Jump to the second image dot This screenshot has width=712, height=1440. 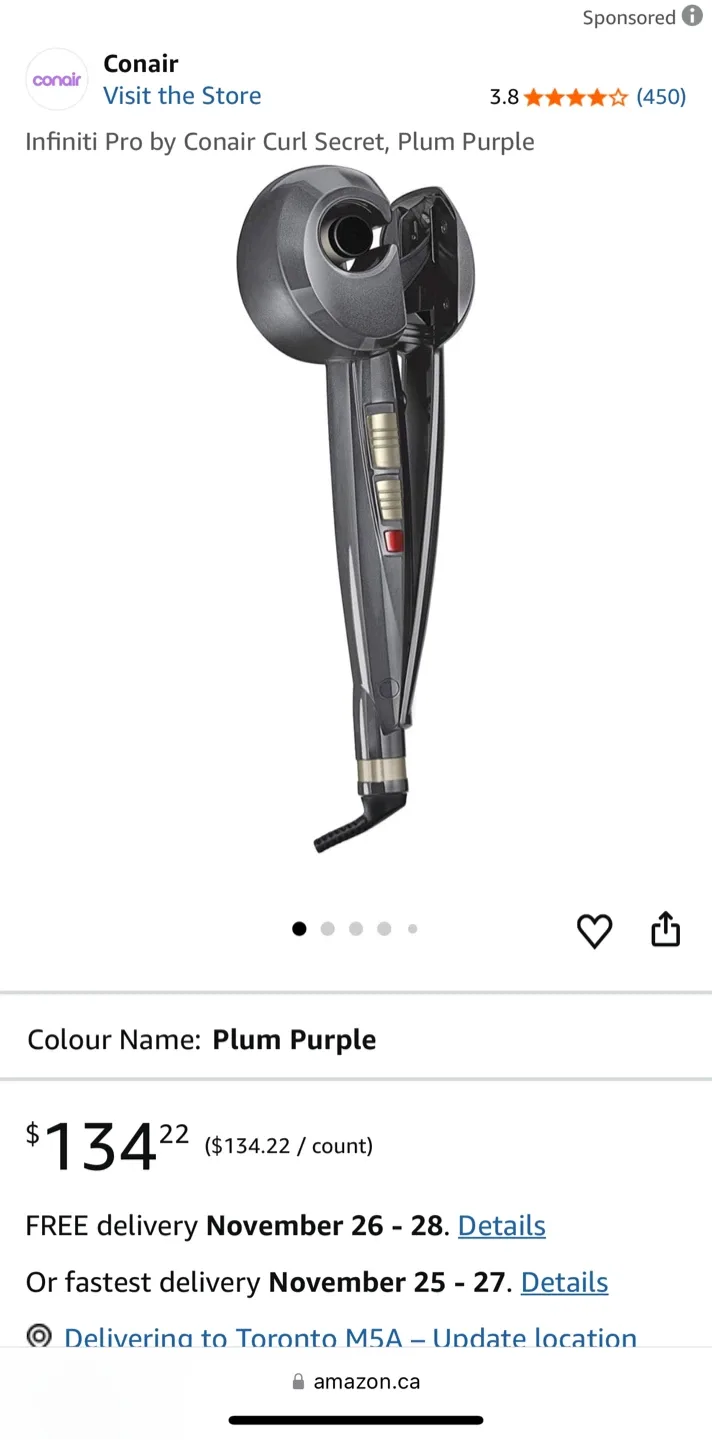(x=327, y=929)
